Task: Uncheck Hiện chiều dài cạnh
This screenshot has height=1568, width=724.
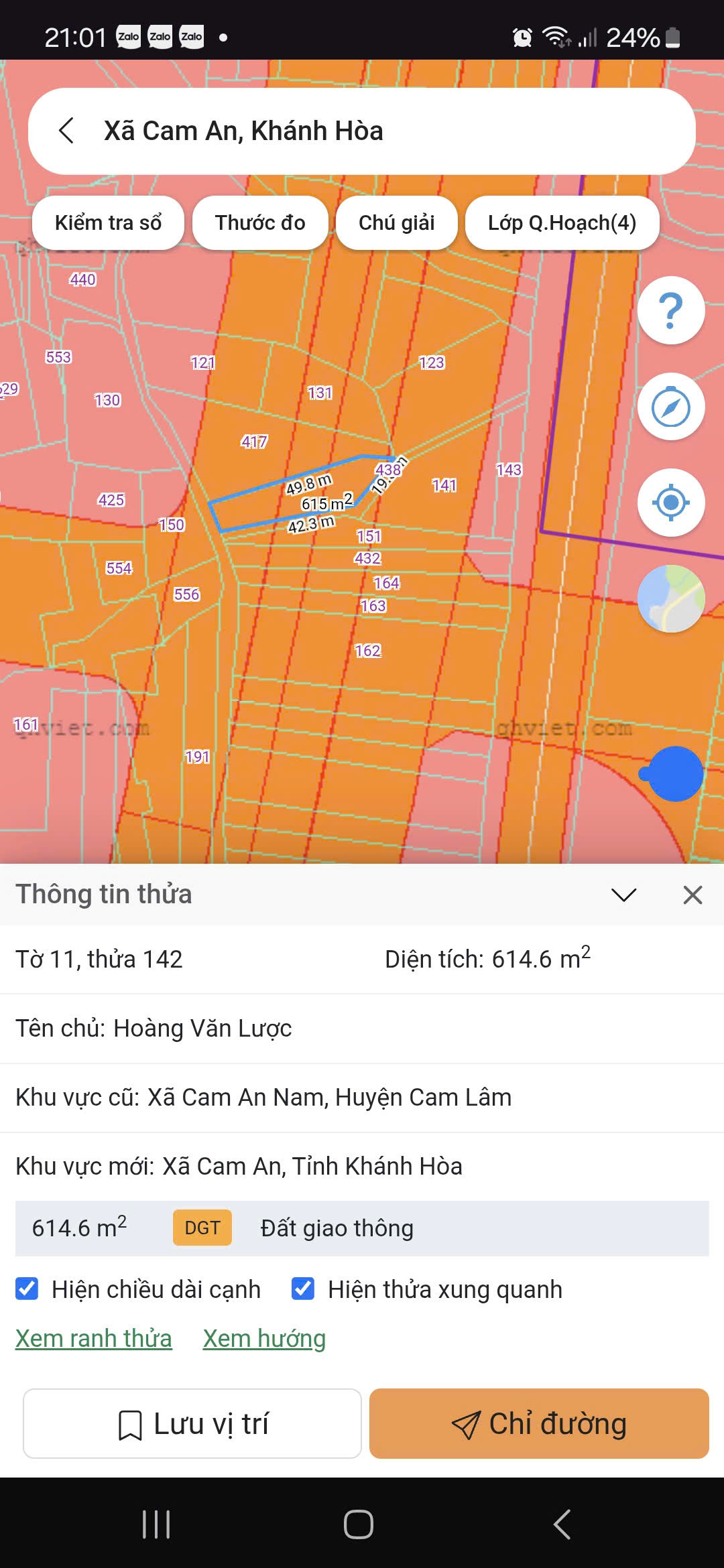Action: [27, 1289]
